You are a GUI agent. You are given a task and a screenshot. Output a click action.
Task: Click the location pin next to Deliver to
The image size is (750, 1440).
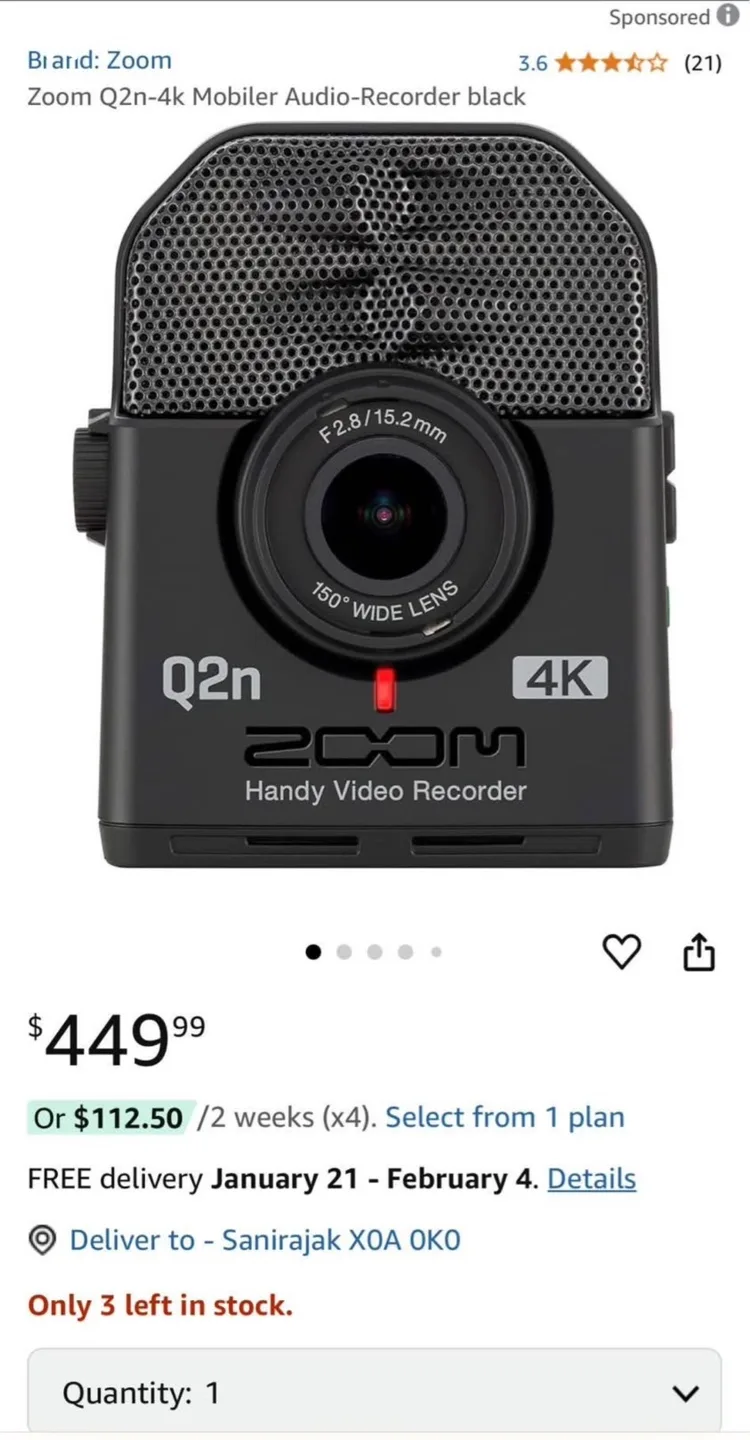41,1240
